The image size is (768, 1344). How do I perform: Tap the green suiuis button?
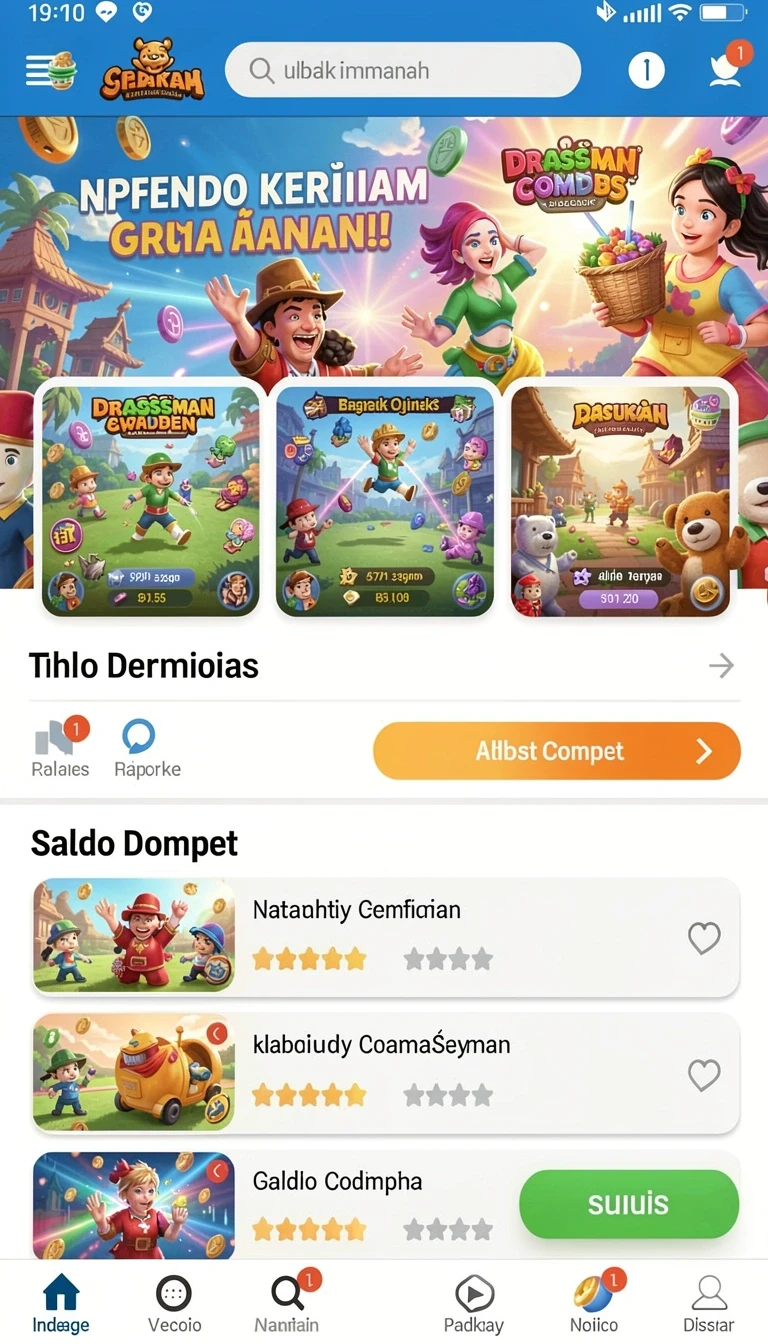coord(629,1204)
